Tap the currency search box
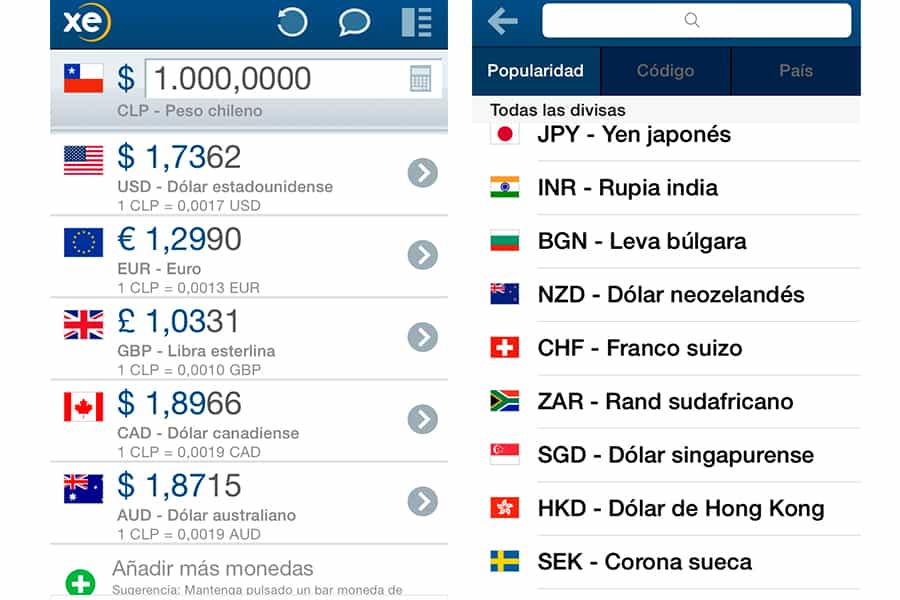 [696, 20]
